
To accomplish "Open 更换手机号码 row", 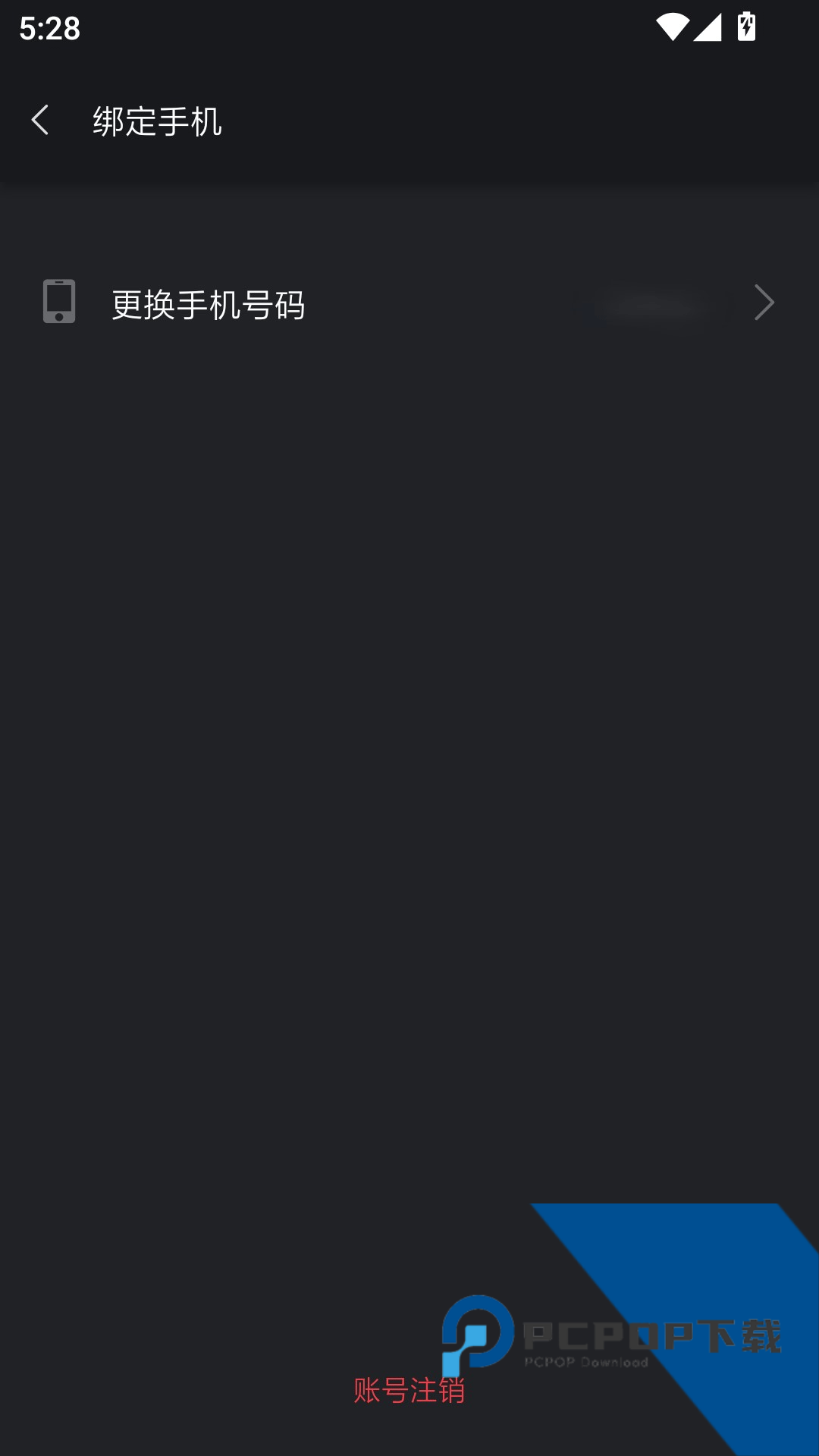I will coord(409,303).
